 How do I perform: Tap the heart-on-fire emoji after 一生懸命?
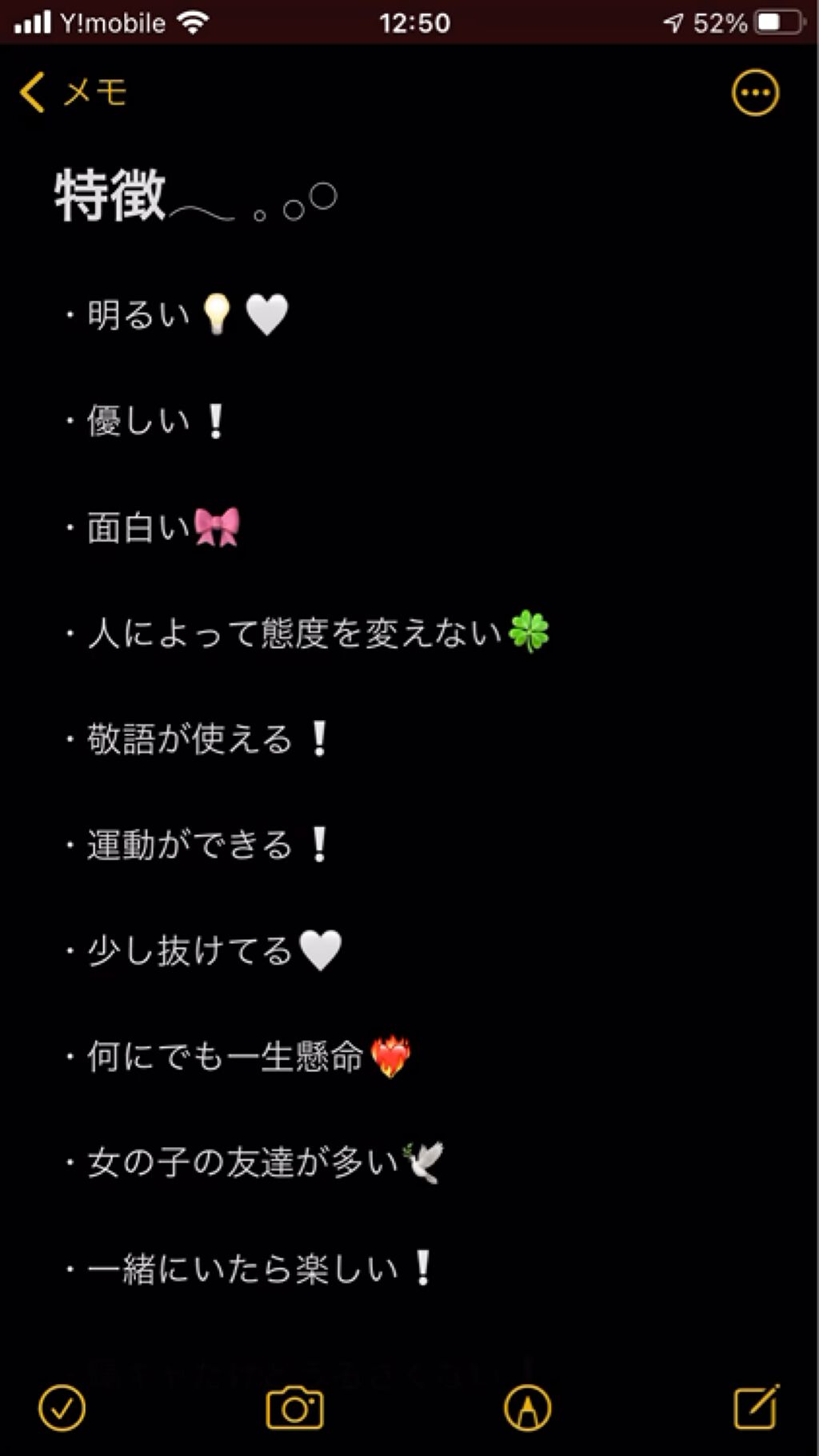click(x=391, y=1058)
